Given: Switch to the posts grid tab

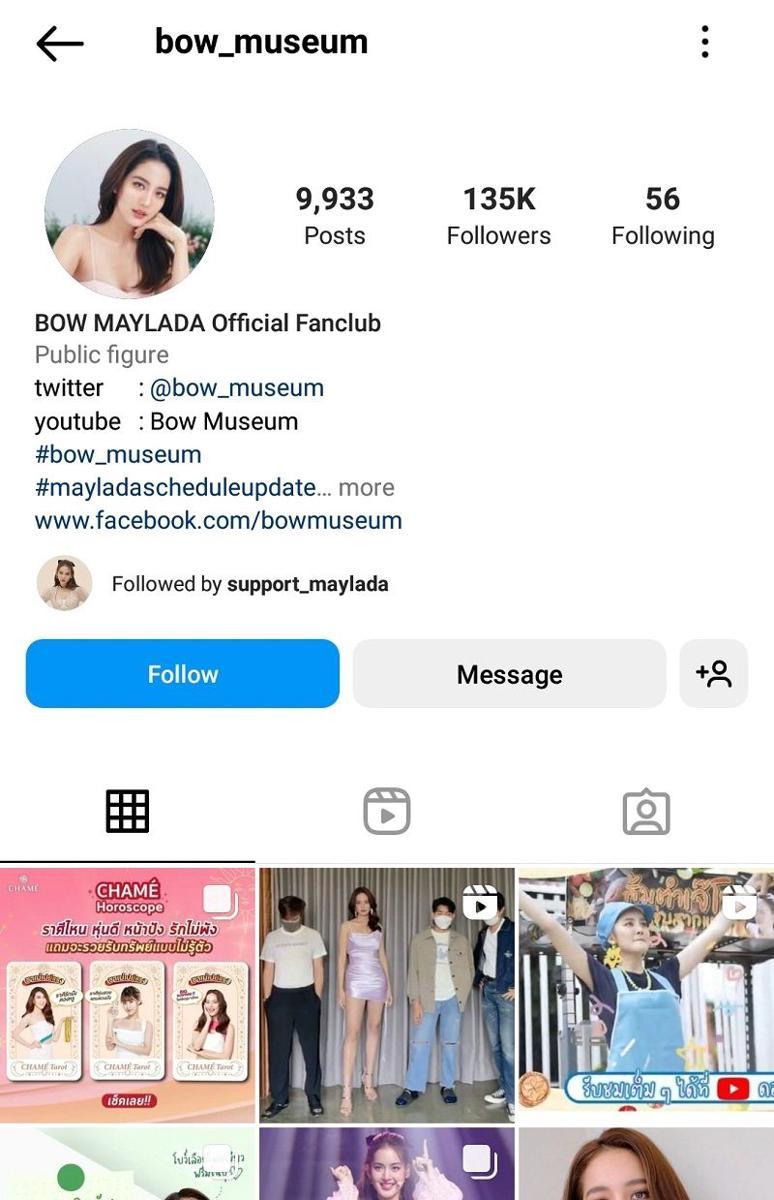Looking at the screenshot, I should click(128, 811).
